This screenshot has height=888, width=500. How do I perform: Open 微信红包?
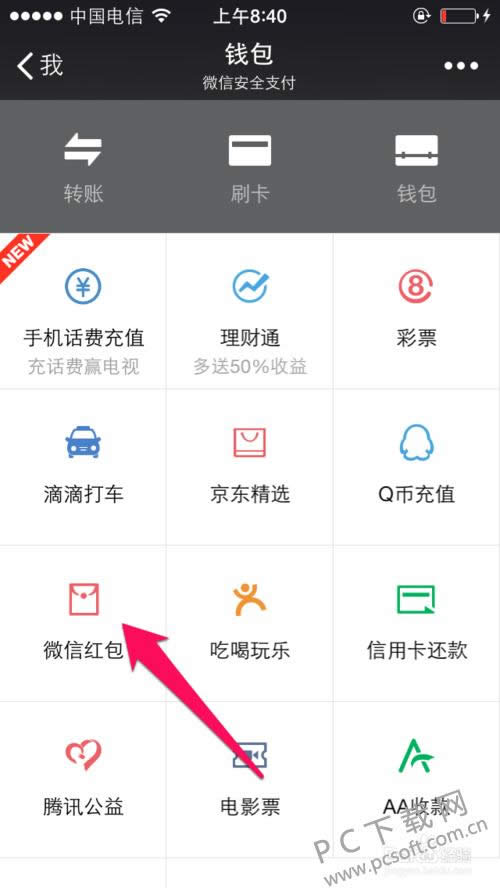(83, 624)
